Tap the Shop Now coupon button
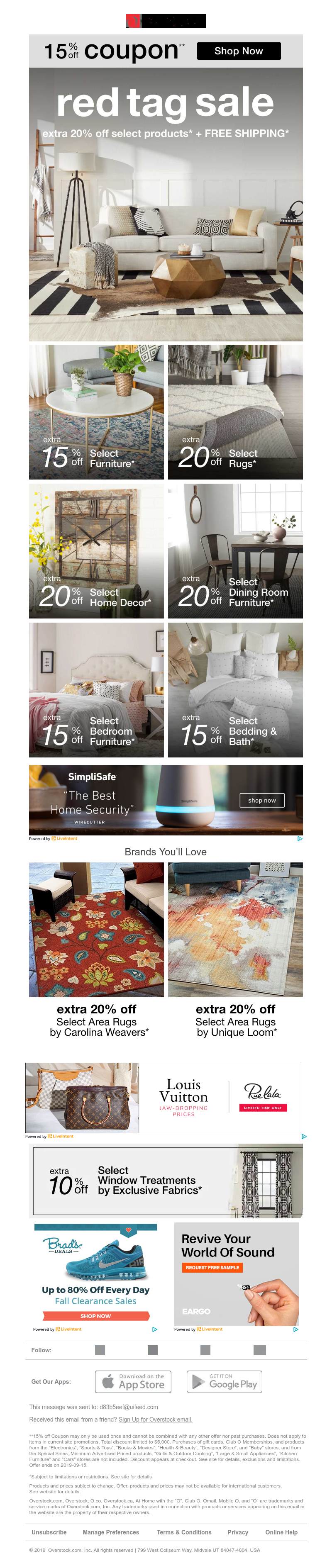Image resolution: width=332 pixels, height=1568 pixels. [x=238, y=51]
